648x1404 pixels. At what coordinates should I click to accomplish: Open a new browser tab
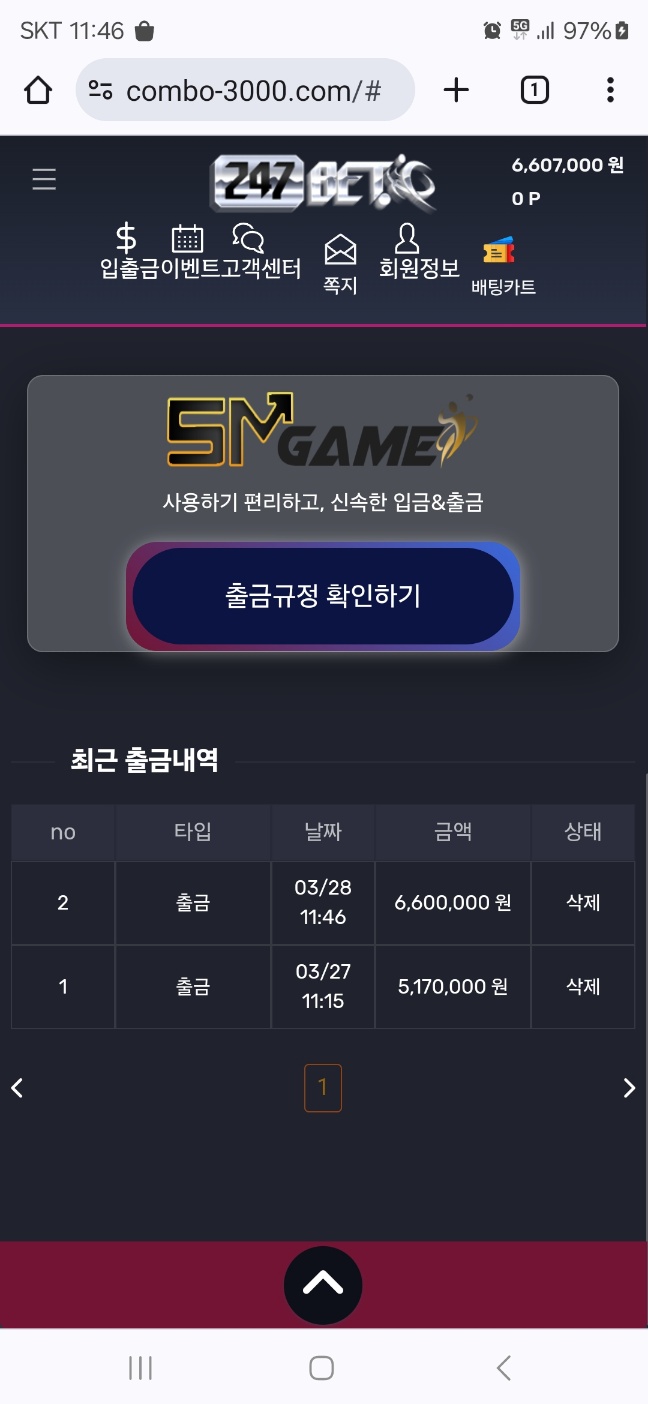[456, 91]
